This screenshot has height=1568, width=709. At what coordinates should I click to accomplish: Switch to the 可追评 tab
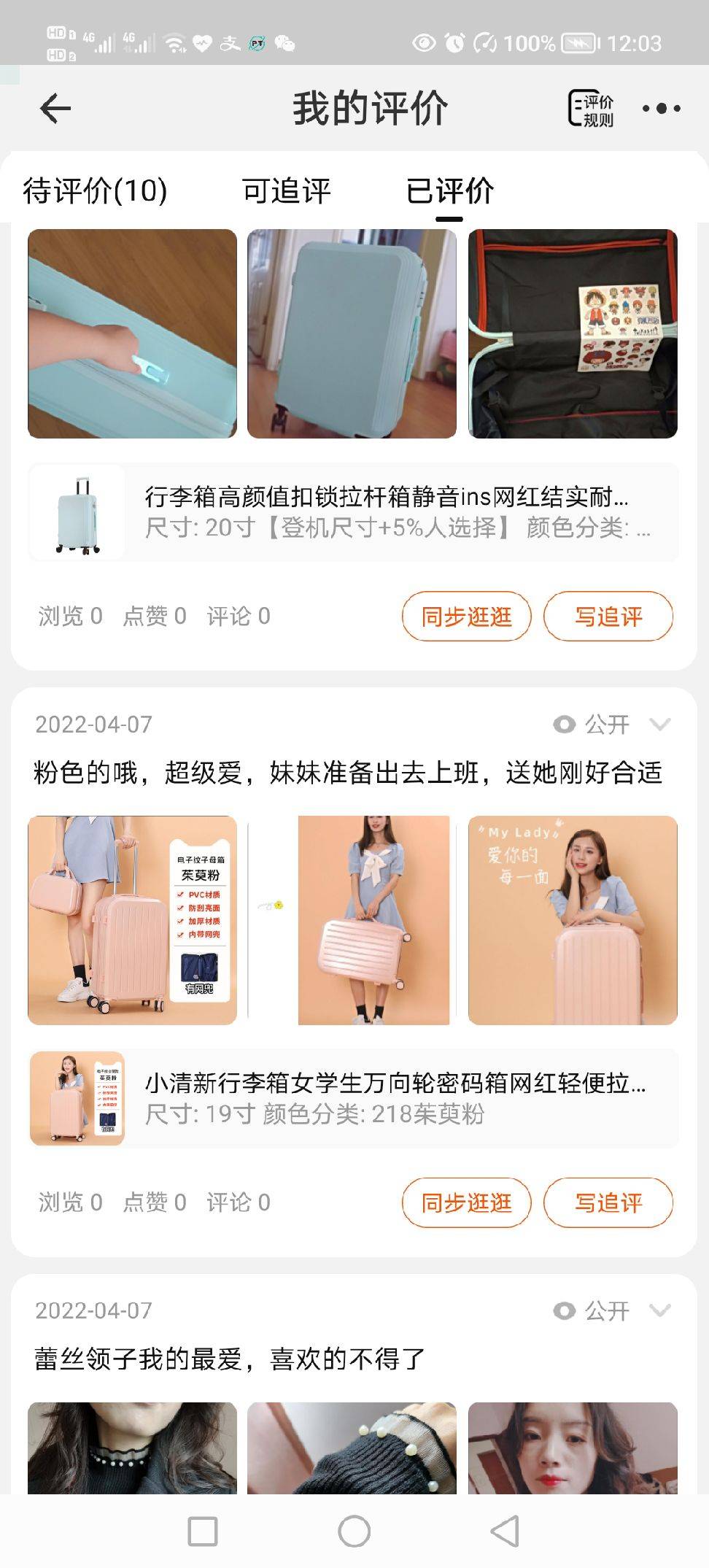click(x=286, y=191)
